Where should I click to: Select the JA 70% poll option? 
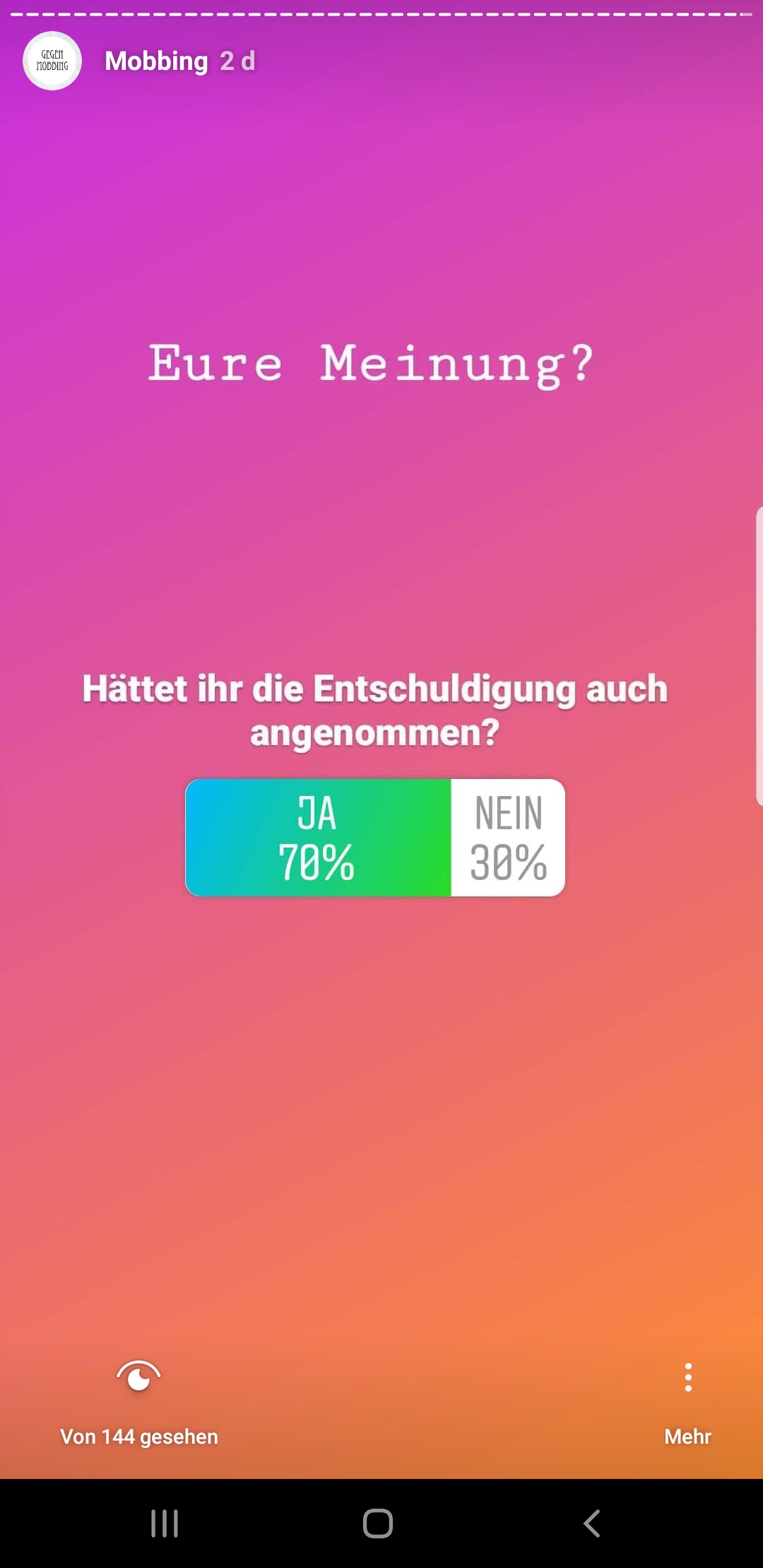point(318,838)
